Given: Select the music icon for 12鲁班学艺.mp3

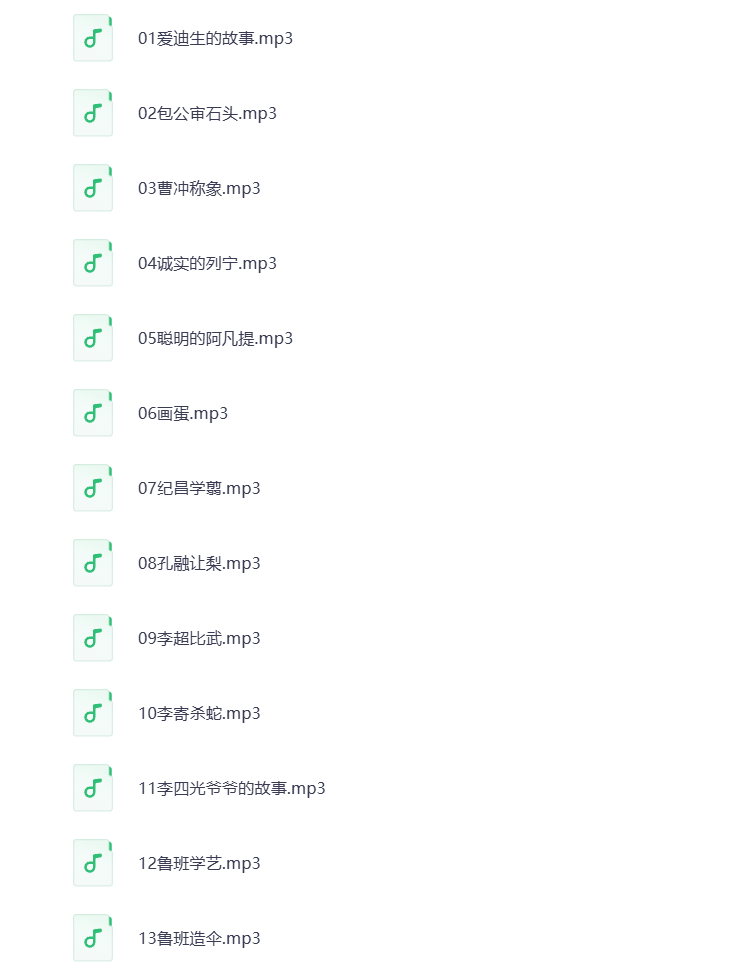Looking at the screenshot, I should [x=93, y=862].
